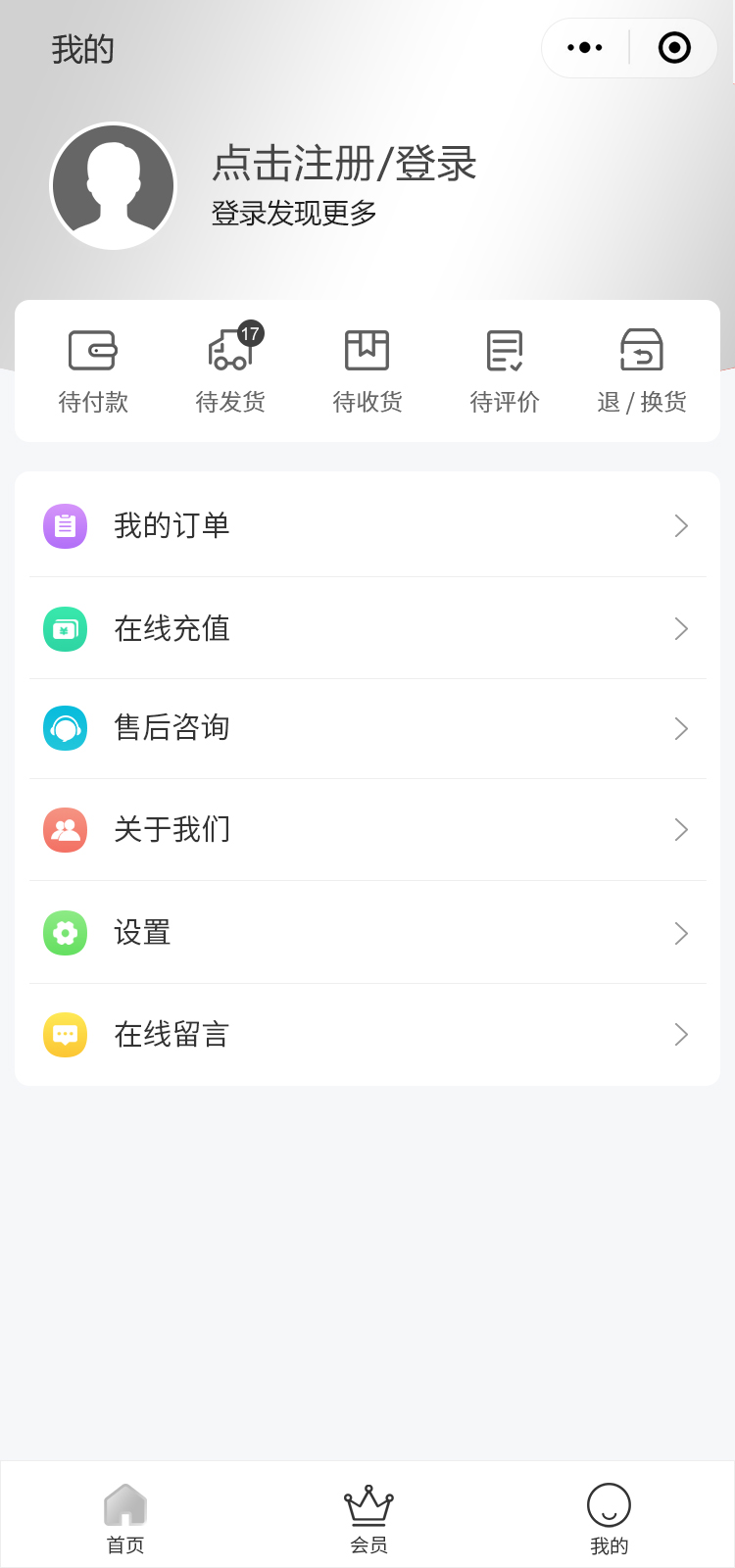Open 在线留言 online message form
The image size is (735, 1568).
[x=367, y=1035]
